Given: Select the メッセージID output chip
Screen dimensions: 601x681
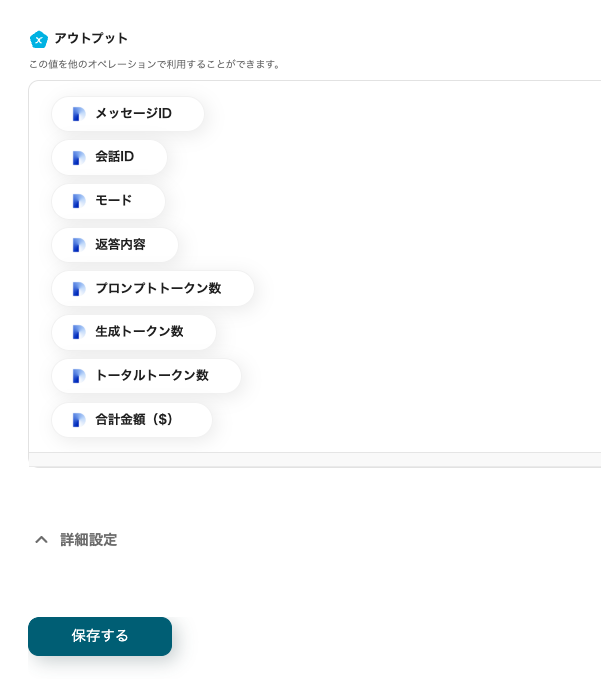Looking at the screenshot, I should click(x=128, y=114).
